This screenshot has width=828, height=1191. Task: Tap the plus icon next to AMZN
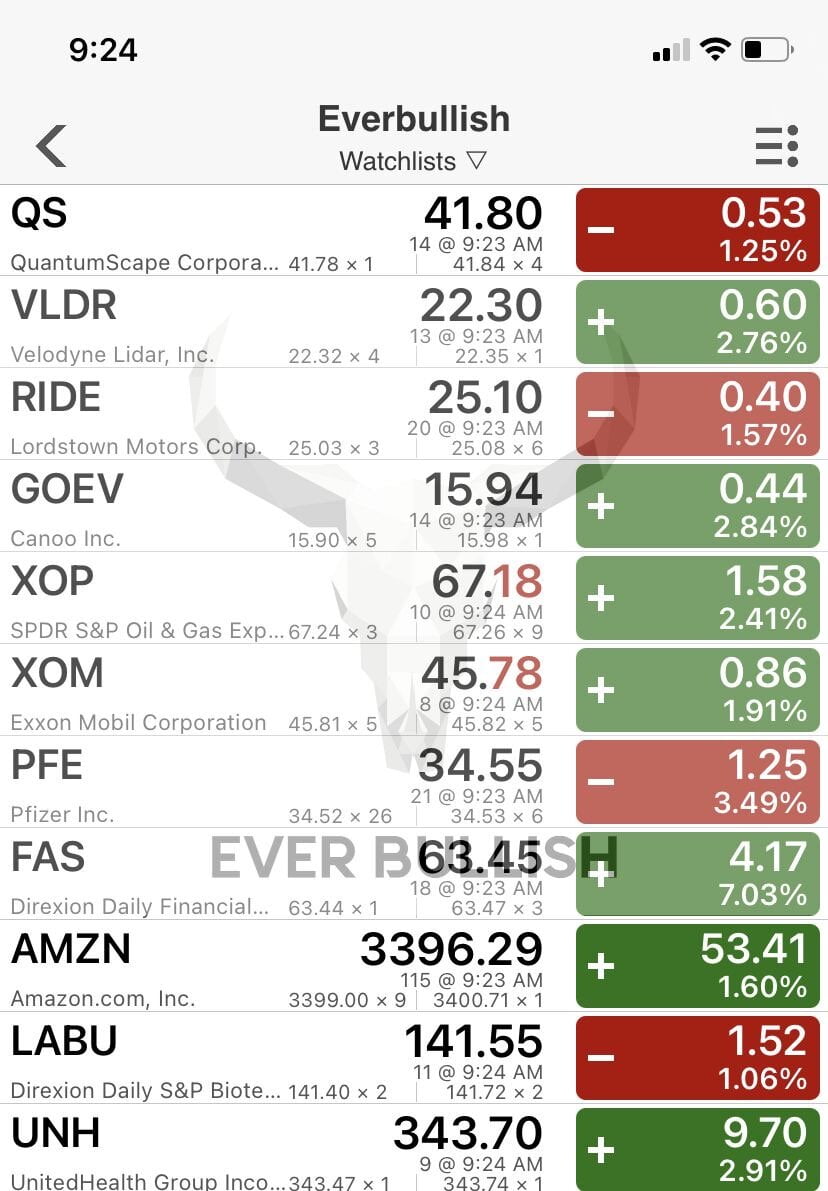coord(601,965)
